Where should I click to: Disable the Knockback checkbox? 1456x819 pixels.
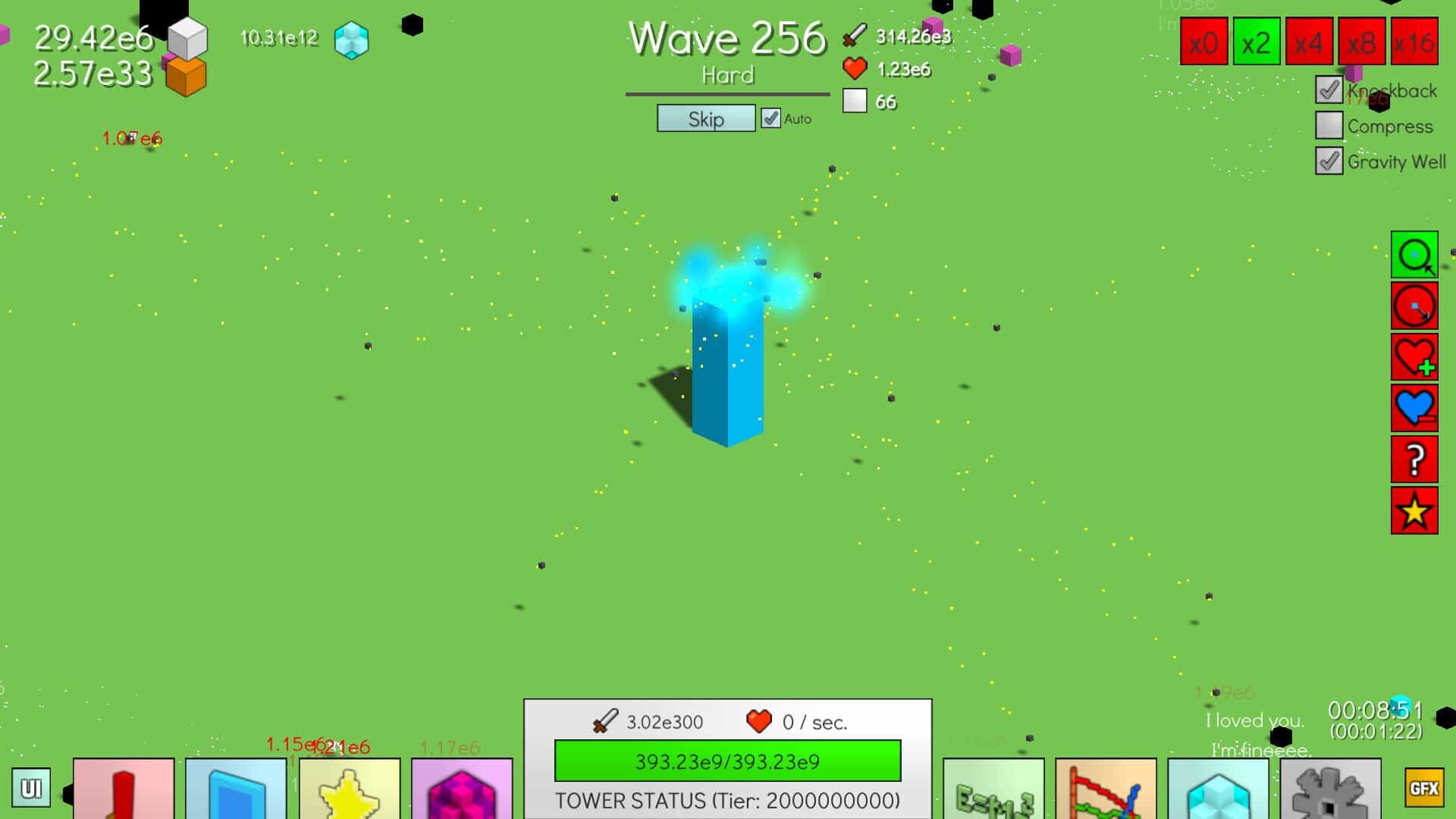pyautogui.click(x=1329, y=89)
